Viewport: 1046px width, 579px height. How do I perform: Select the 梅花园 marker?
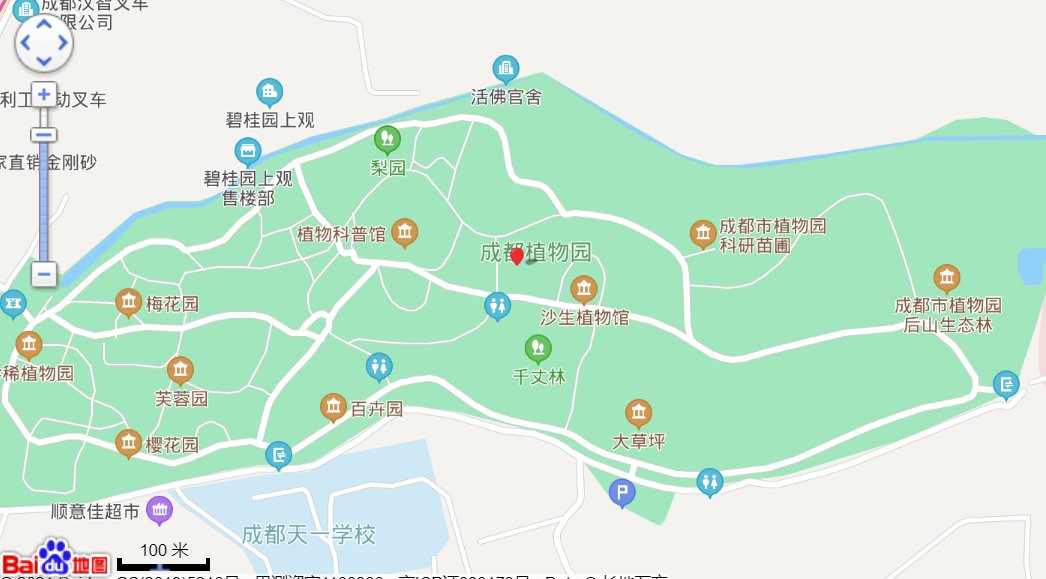coord(128,300)
